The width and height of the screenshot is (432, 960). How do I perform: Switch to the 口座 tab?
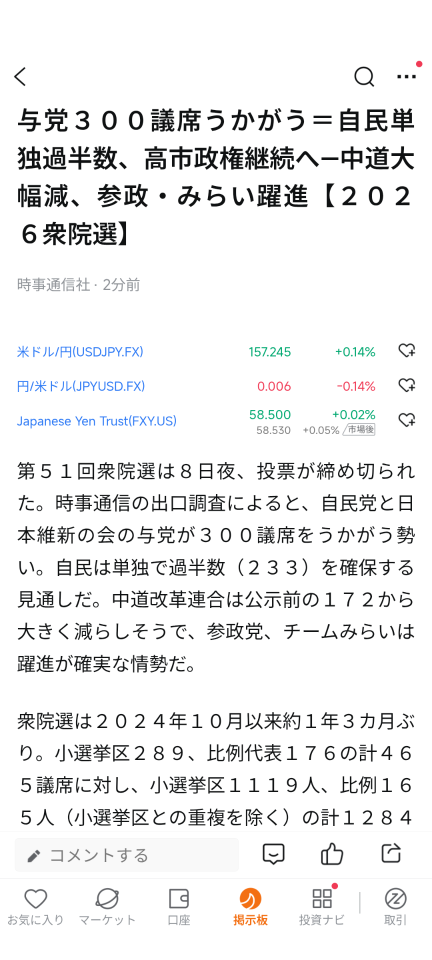(179, 907)
